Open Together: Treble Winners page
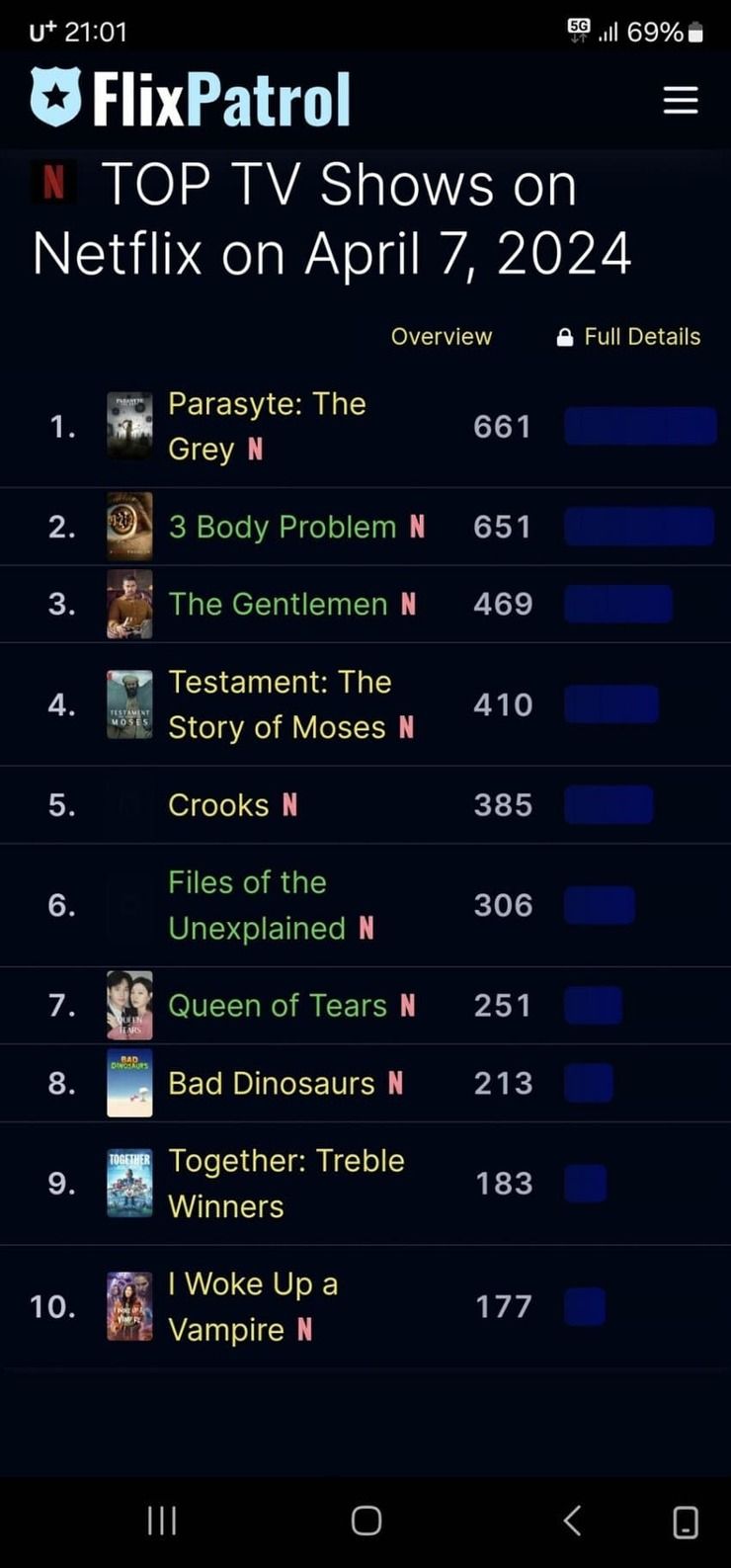Screen dimensions: 731x1568 point(285,1183)
